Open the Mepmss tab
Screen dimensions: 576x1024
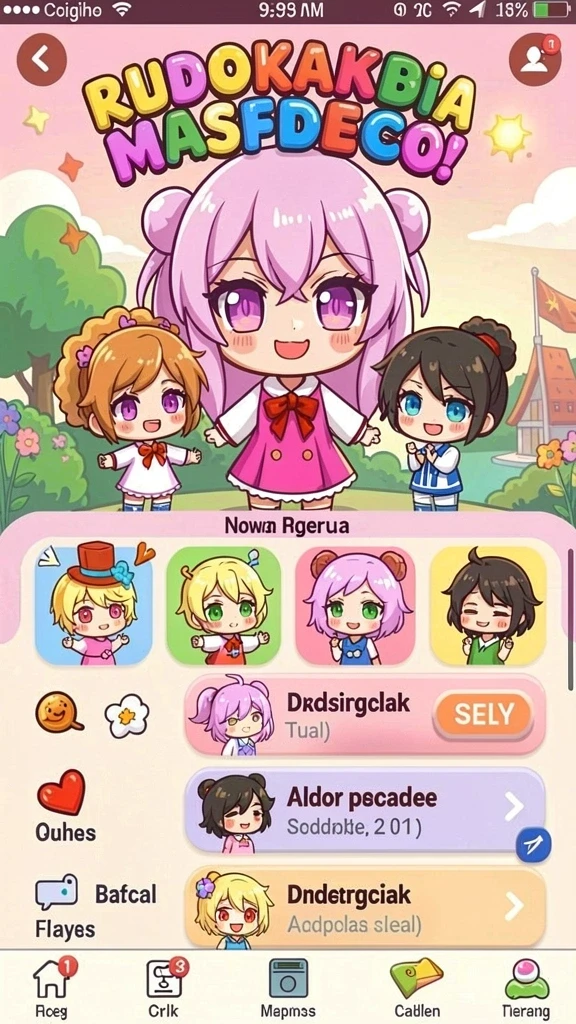(288, 988)
